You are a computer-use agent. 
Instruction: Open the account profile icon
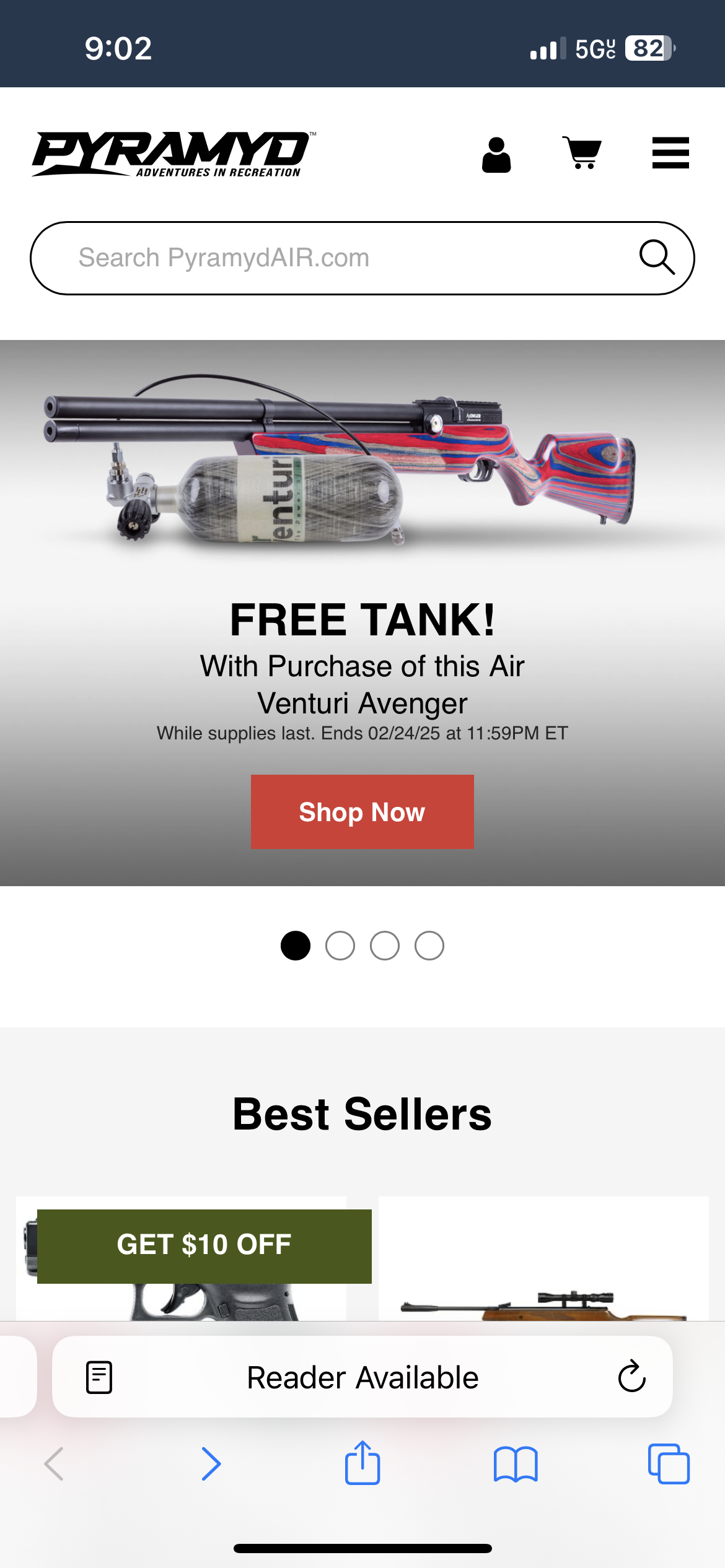pos(496,154)
